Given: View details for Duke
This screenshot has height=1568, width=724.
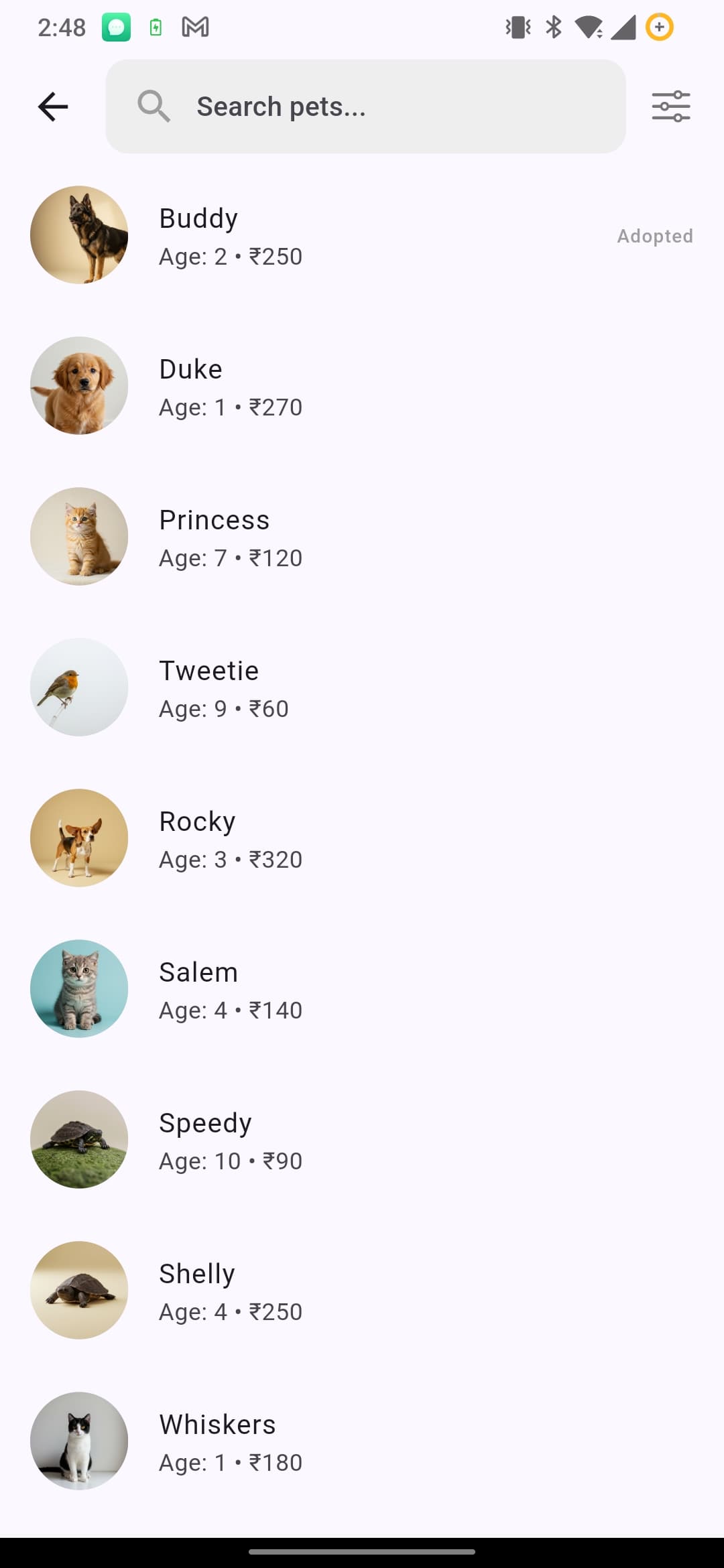Looking at the screenshot, I should 362,386.
